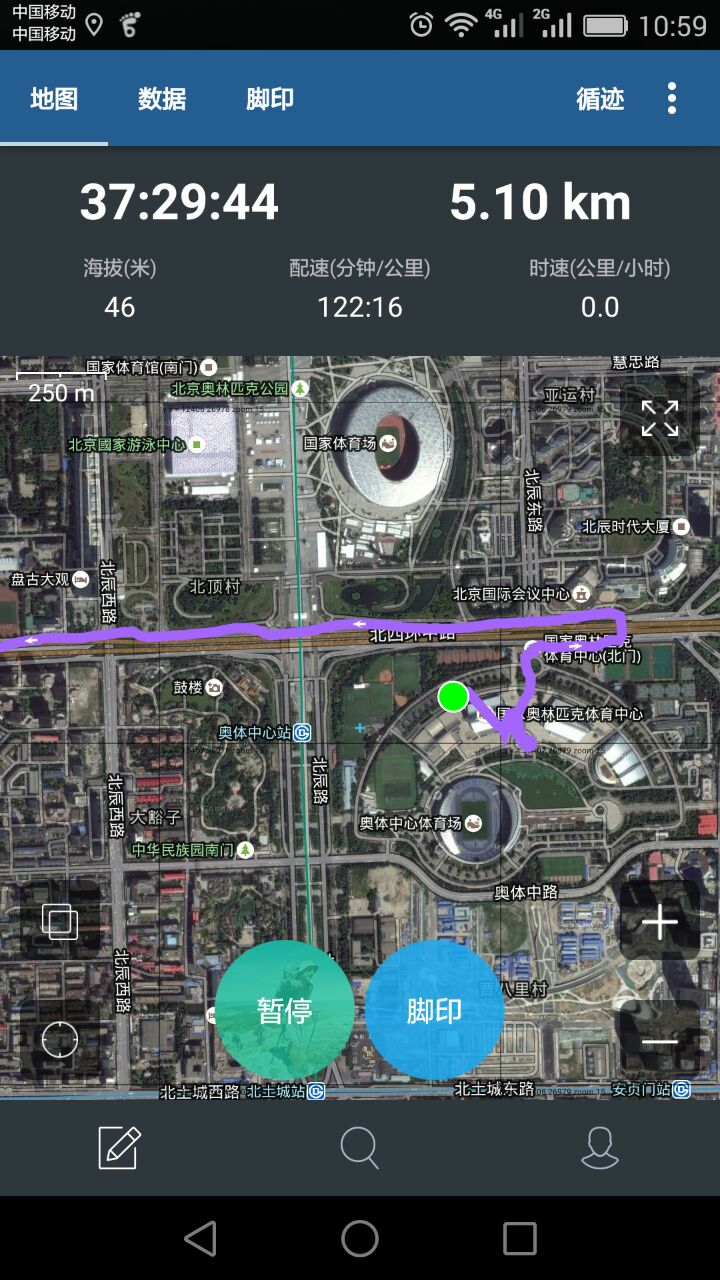
Task: Tap the 循迹 button
Action: click(600, 99)
